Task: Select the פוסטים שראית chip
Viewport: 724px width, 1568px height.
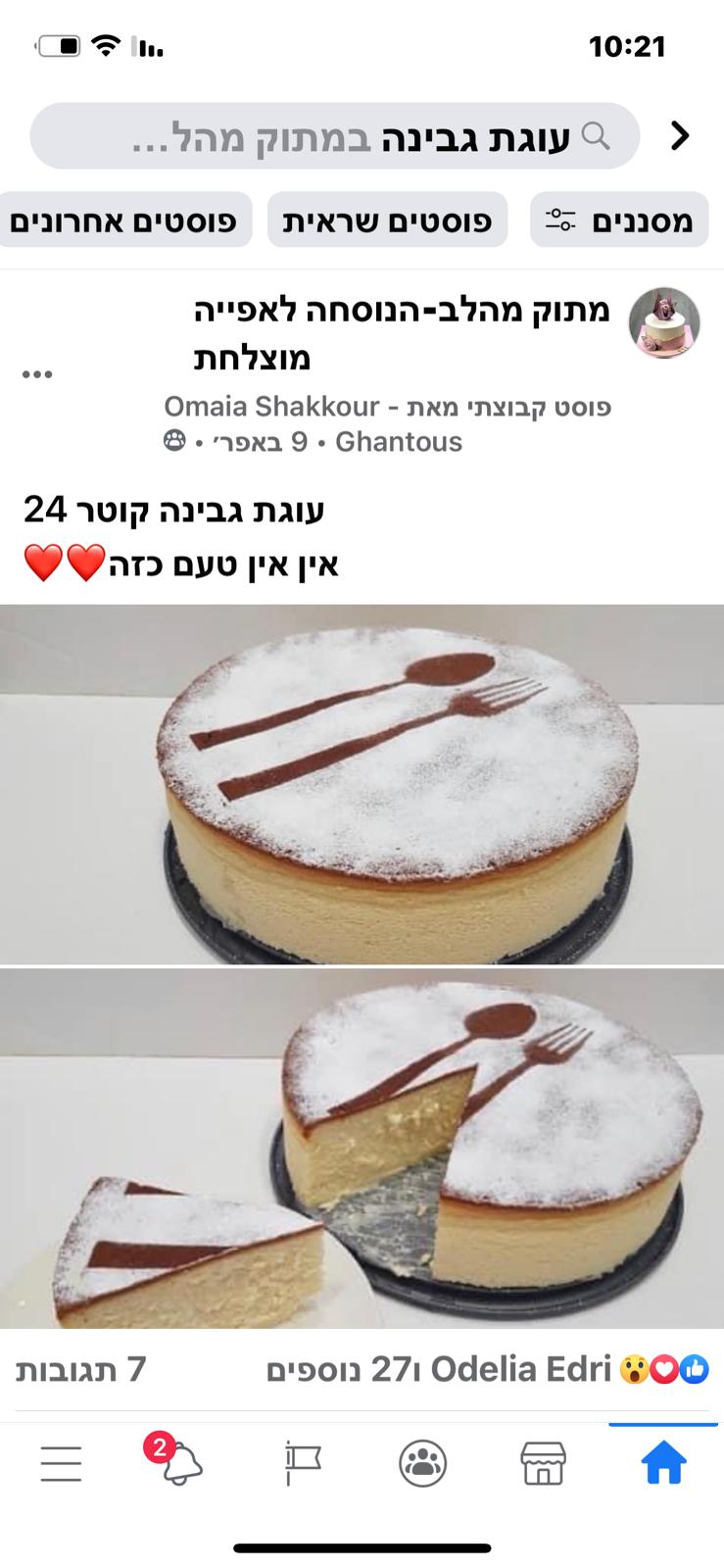Action: 387,220
